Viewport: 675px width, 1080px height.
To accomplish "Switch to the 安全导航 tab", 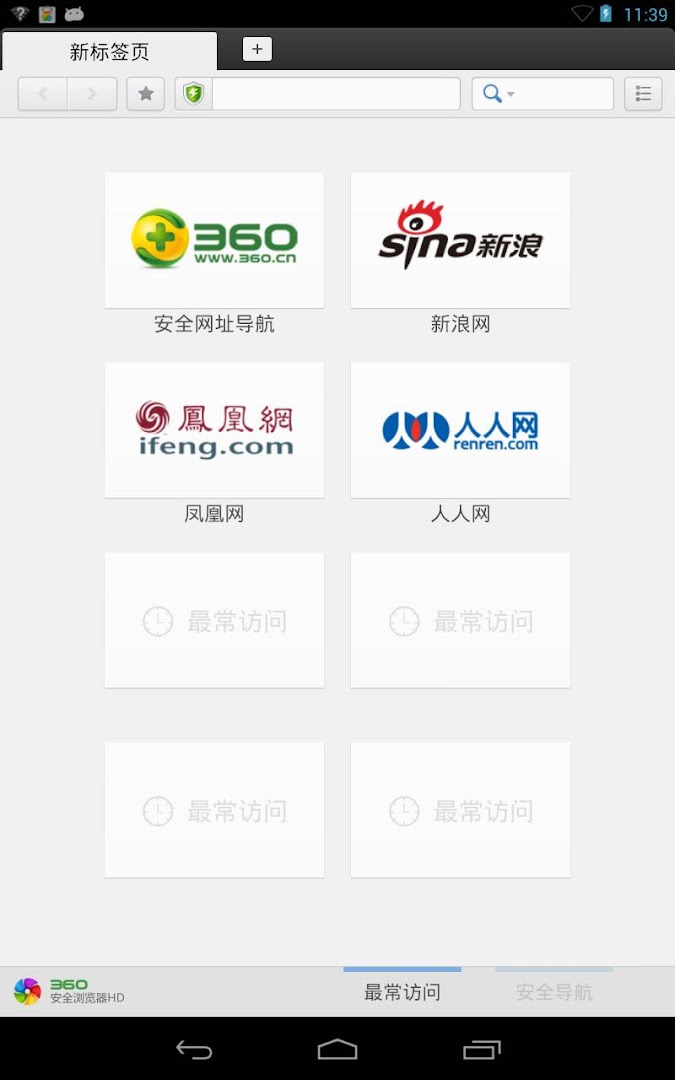I will (554, 992).
